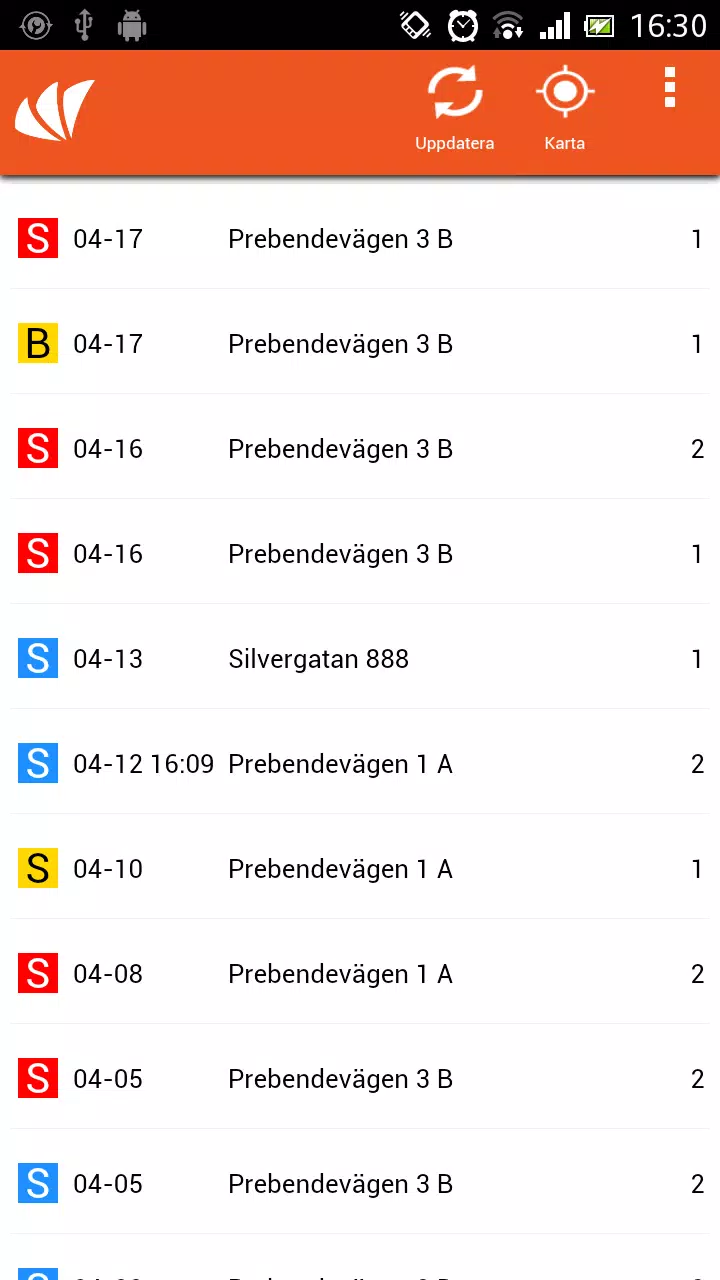This screenshot has width=720, height=1280.
Task: Open the Silvergatan 888 entry
Action: pos(360,659)
